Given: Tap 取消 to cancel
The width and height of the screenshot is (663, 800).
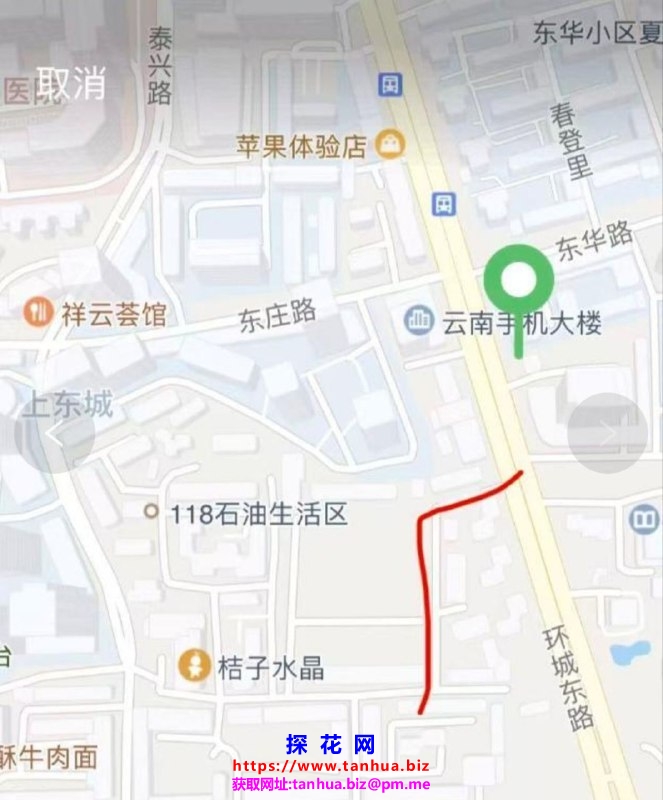Looking at the screenshot, I should 72,82.
